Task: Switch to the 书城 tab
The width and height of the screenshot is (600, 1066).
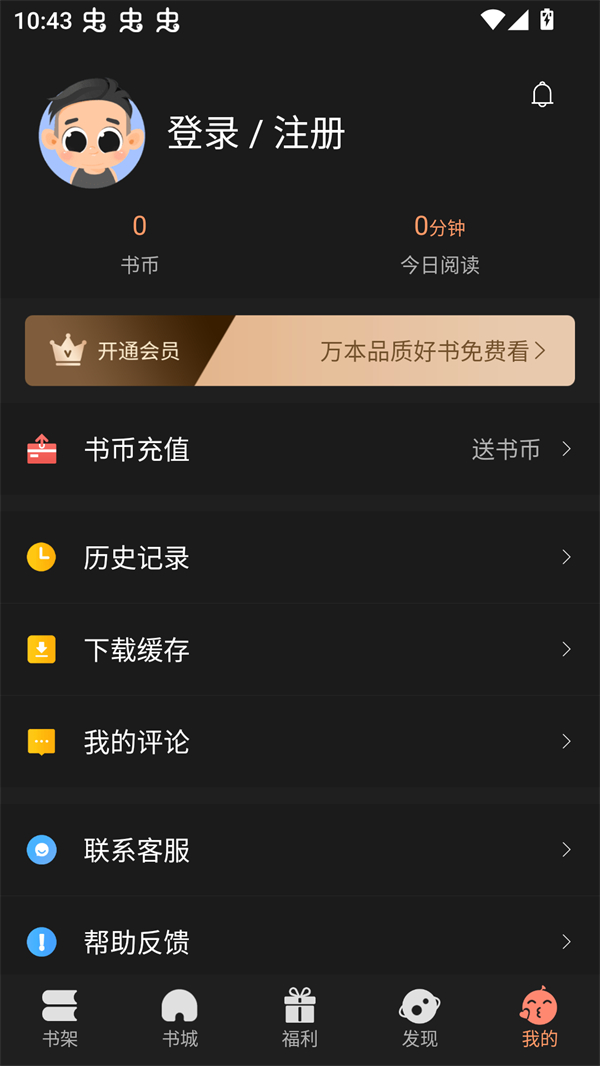Action: pos(180,1018)
